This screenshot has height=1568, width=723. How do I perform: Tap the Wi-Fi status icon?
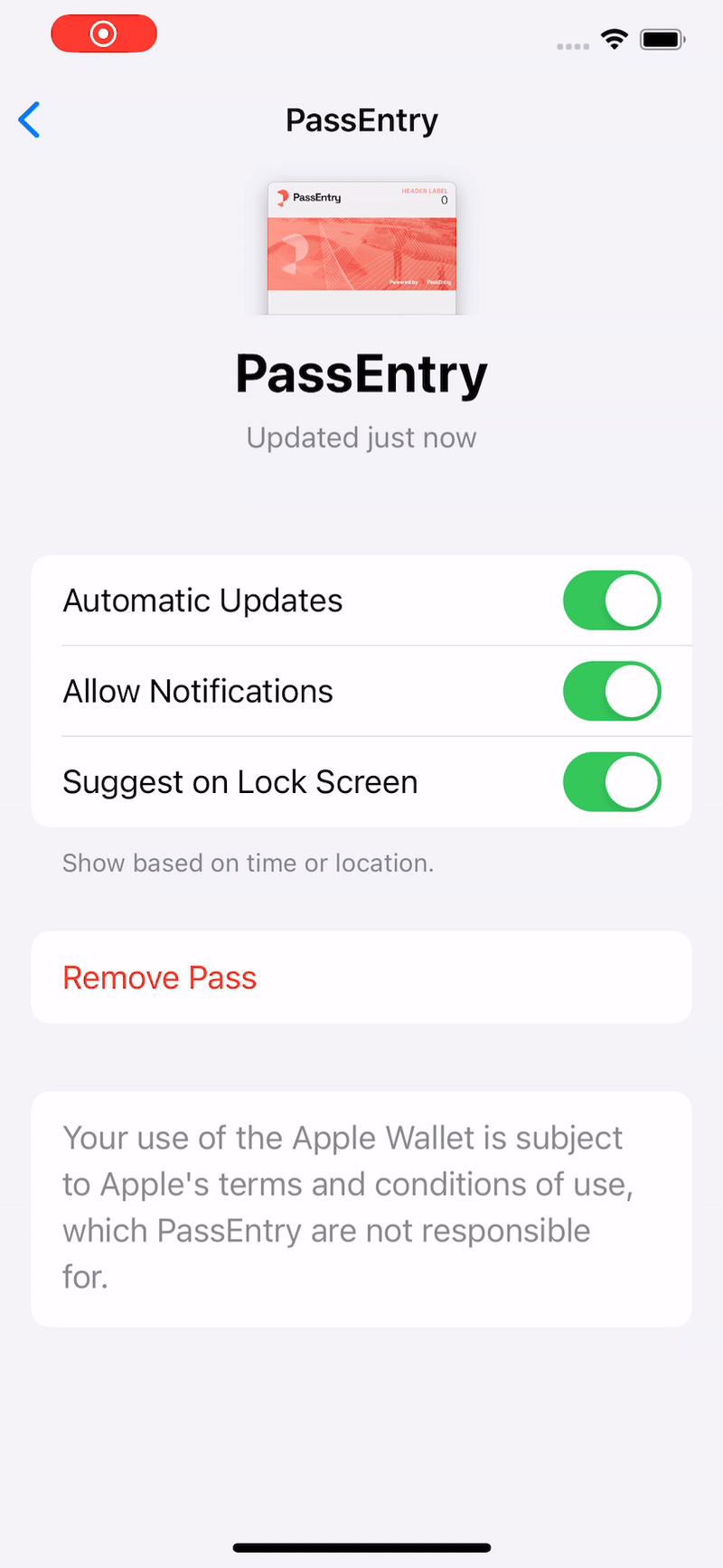(x=614, y=39)
